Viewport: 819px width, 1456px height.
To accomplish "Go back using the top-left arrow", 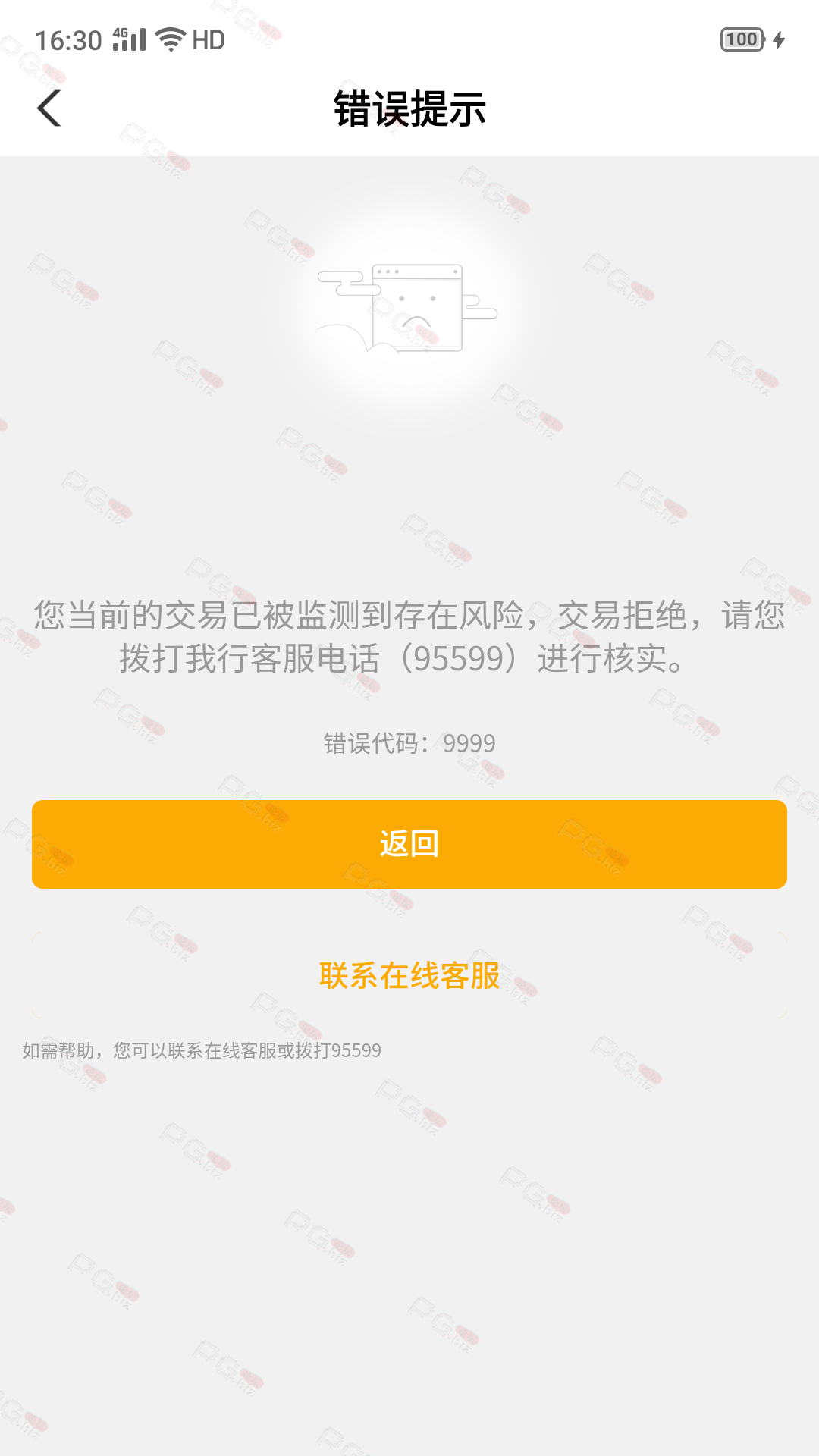I will coord(49,108).
